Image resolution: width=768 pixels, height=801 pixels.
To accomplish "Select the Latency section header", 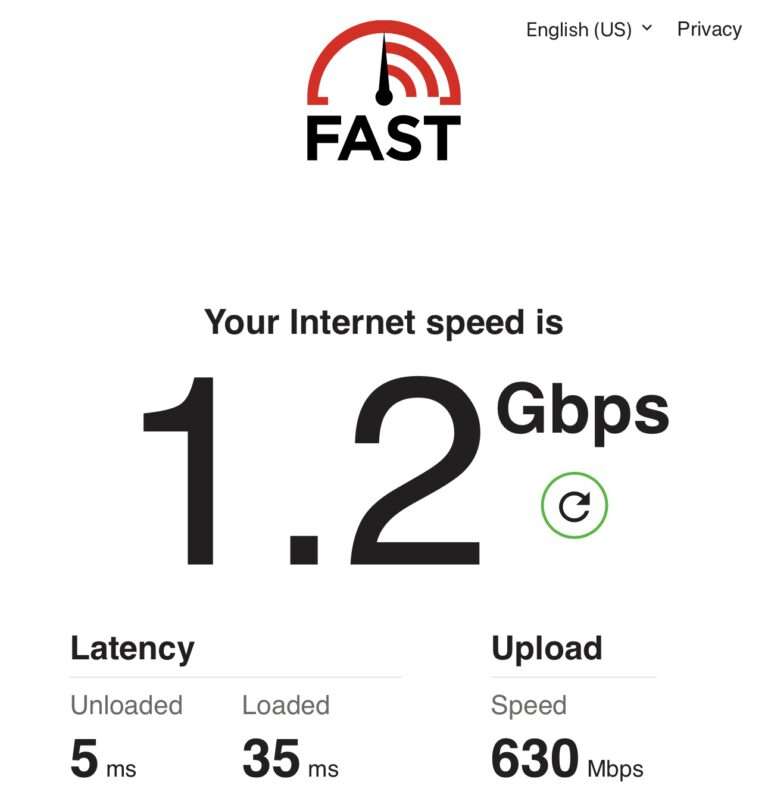I will [x=132, y=647].
